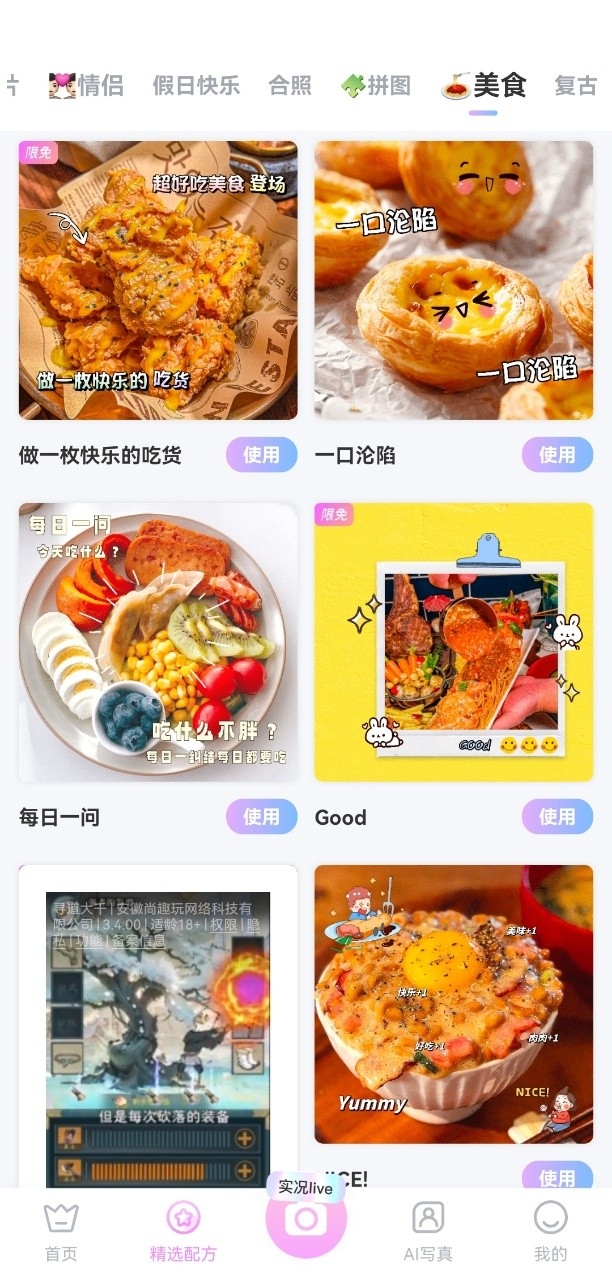Viewport: 612px width, 1279px height.
Task: Open the 做一枚快乐的吃货 fried chicken template
Action: coord(158,280)
